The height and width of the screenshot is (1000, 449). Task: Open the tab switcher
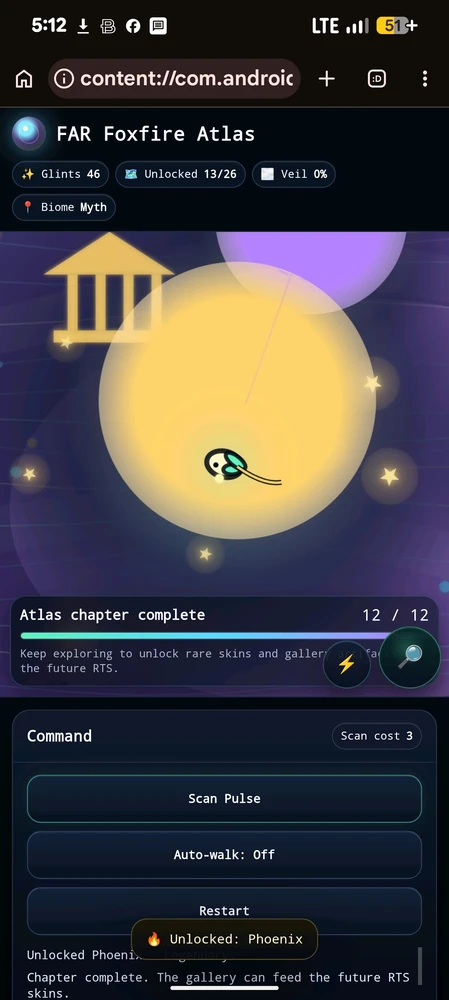coord(377,78)
